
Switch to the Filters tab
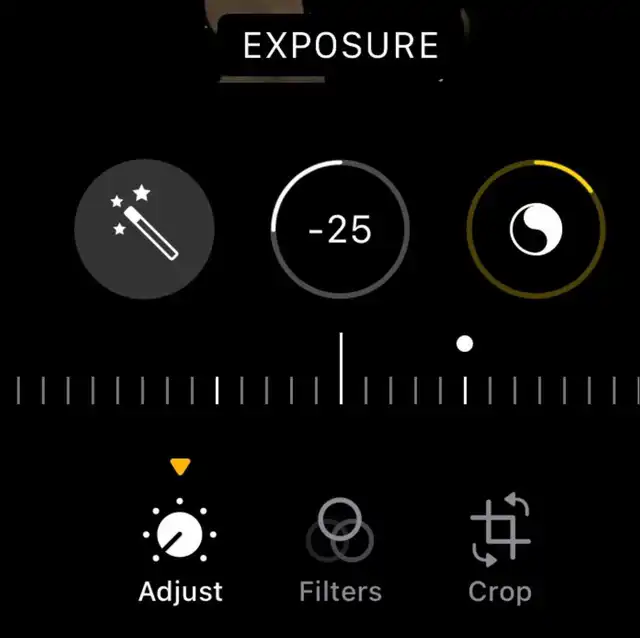pyautogui.click(x=340, y=550)
